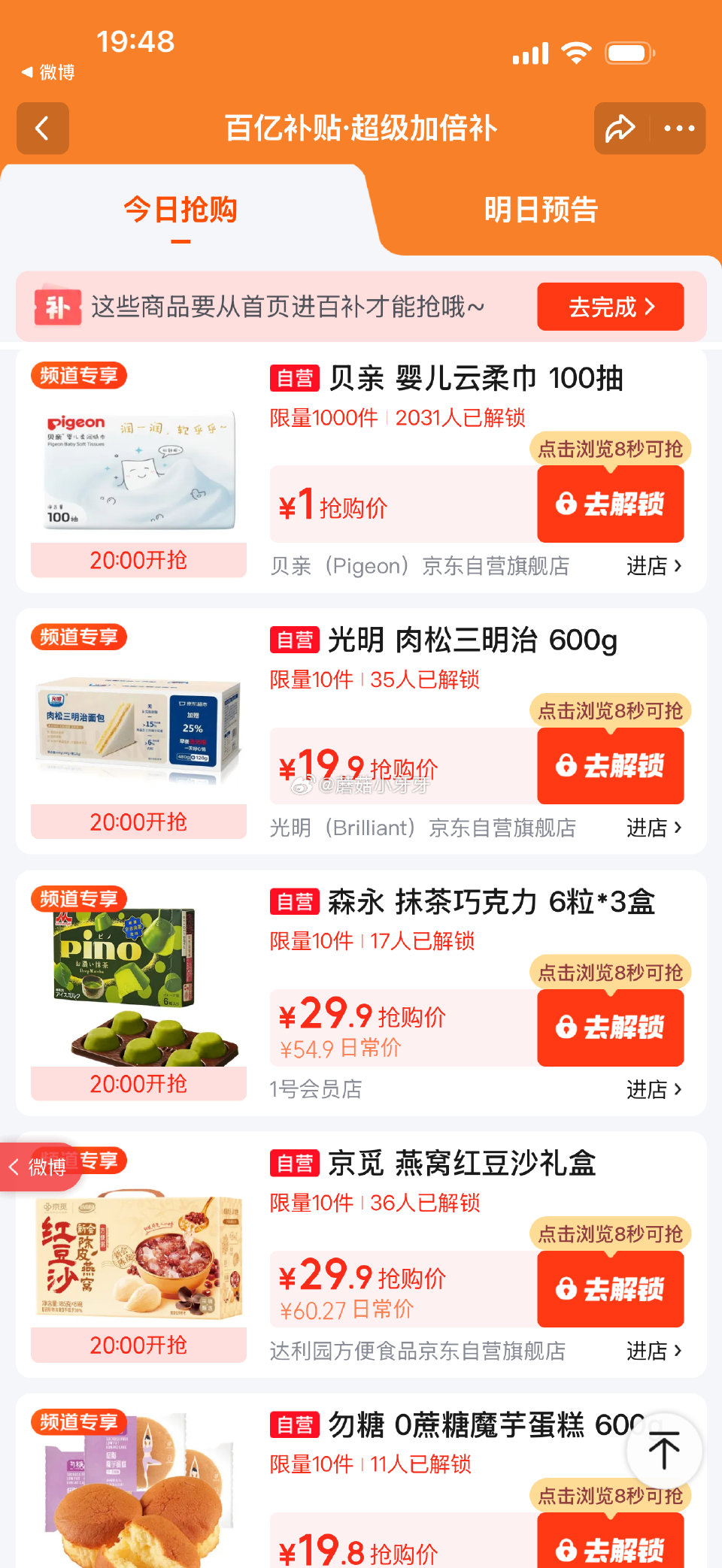Tap 去完成 in the subsidy banner
Viewport: 722px width, 1568px height.
[609, 307]
